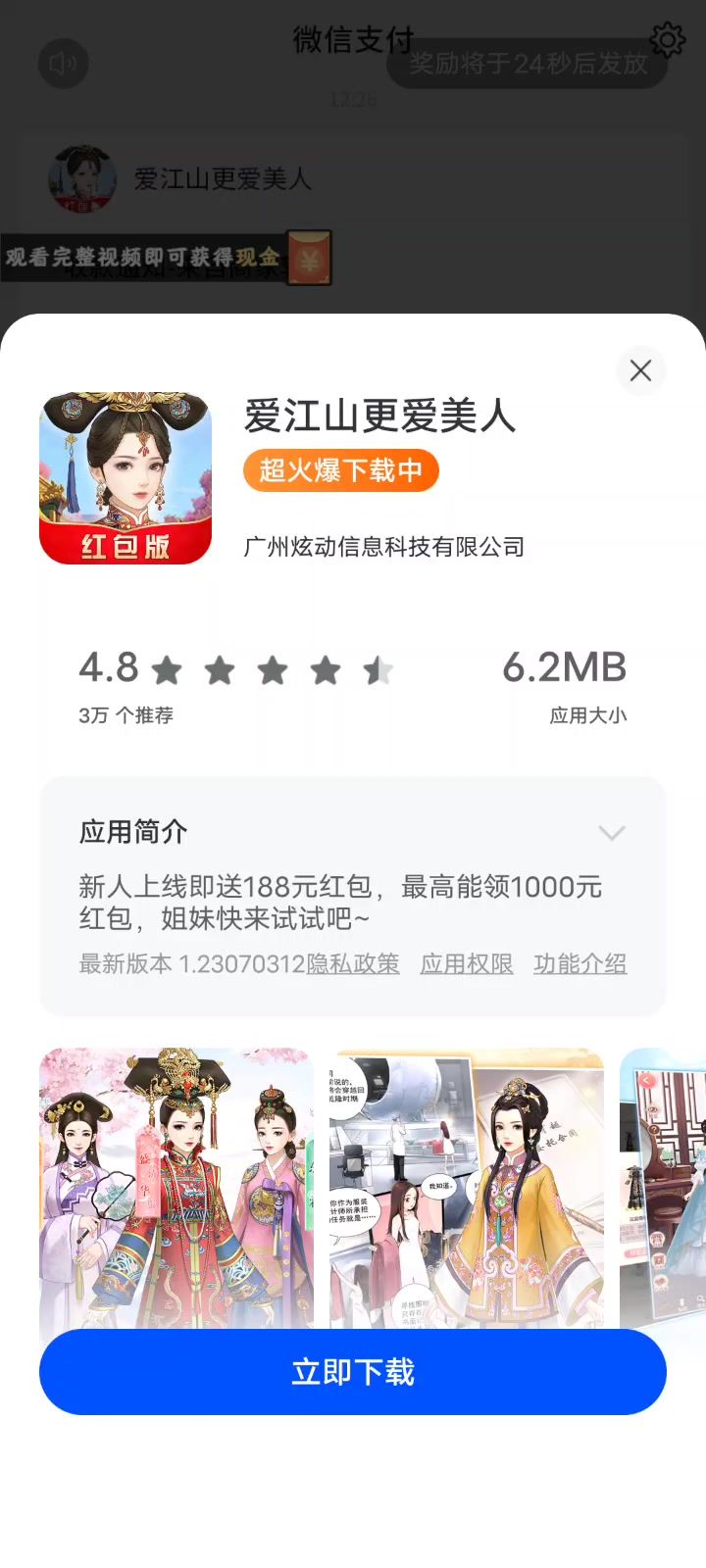This screenshot has height=1568, width=706.
Task: Tap the 立即下载 button
Action: (x=353, y=1371)
